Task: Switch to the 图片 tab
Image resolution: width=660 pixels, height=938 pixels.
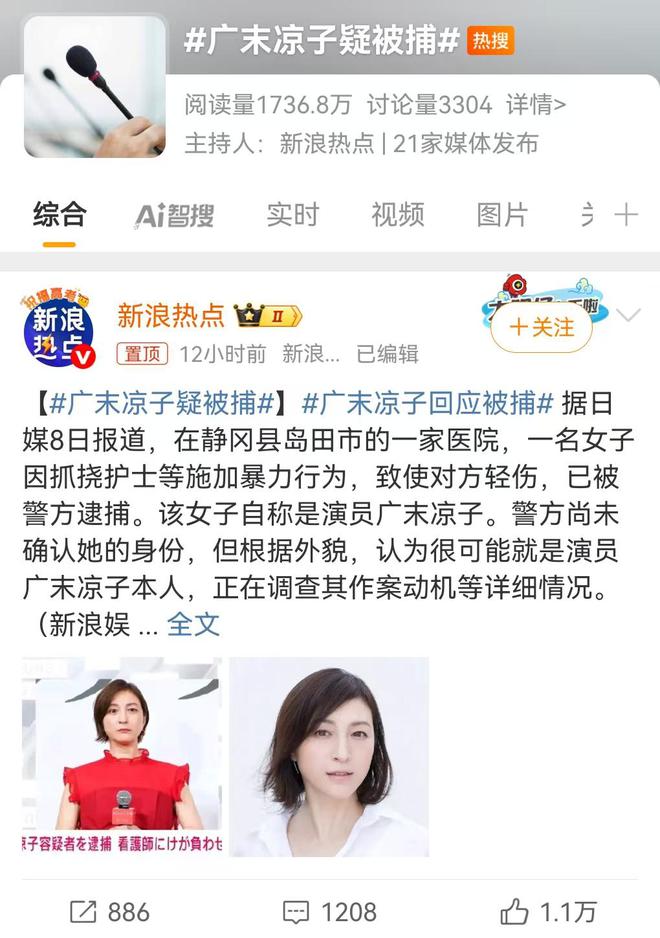Action: [x=502, y=215]
